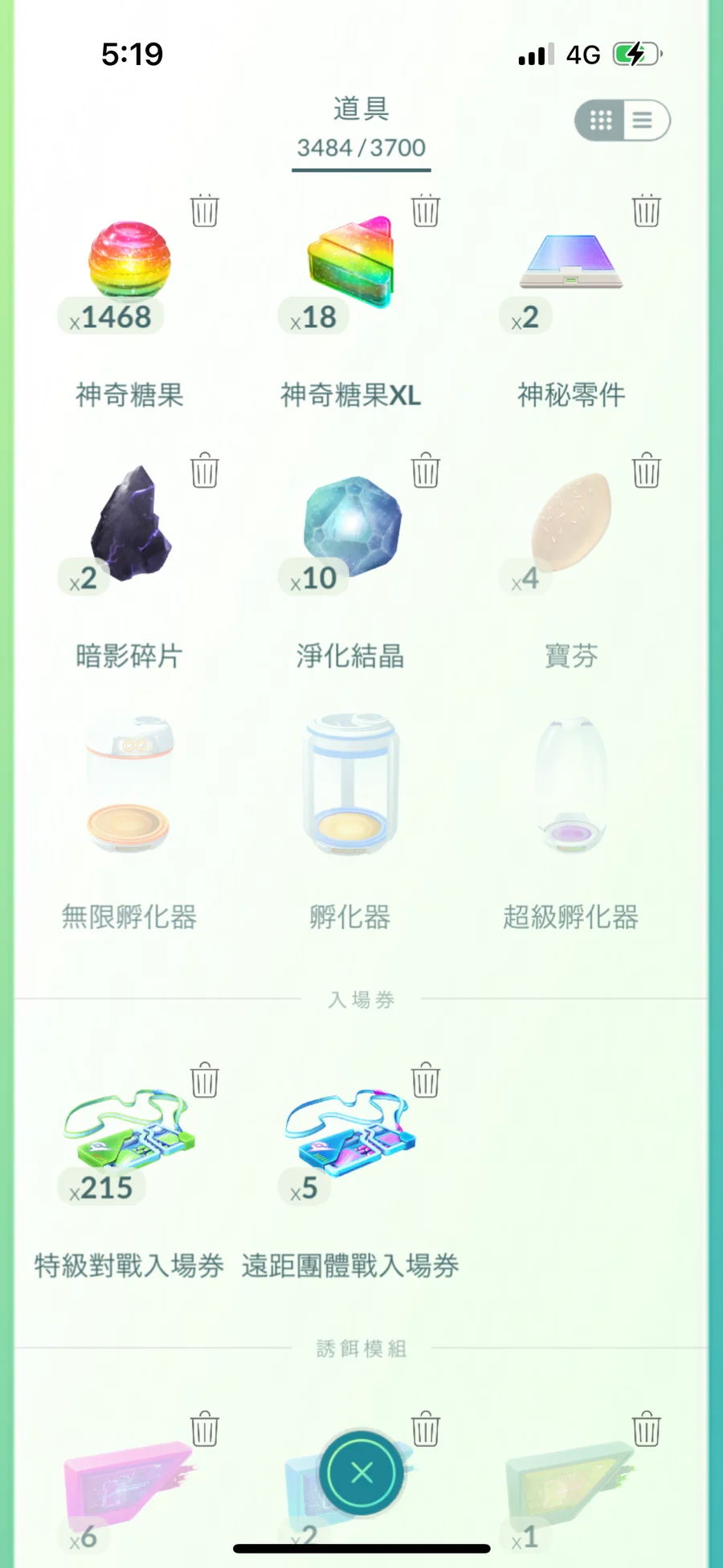Discard 淨化結晶 with trash icon
The image size is (723, 1568).
point(426,471)
